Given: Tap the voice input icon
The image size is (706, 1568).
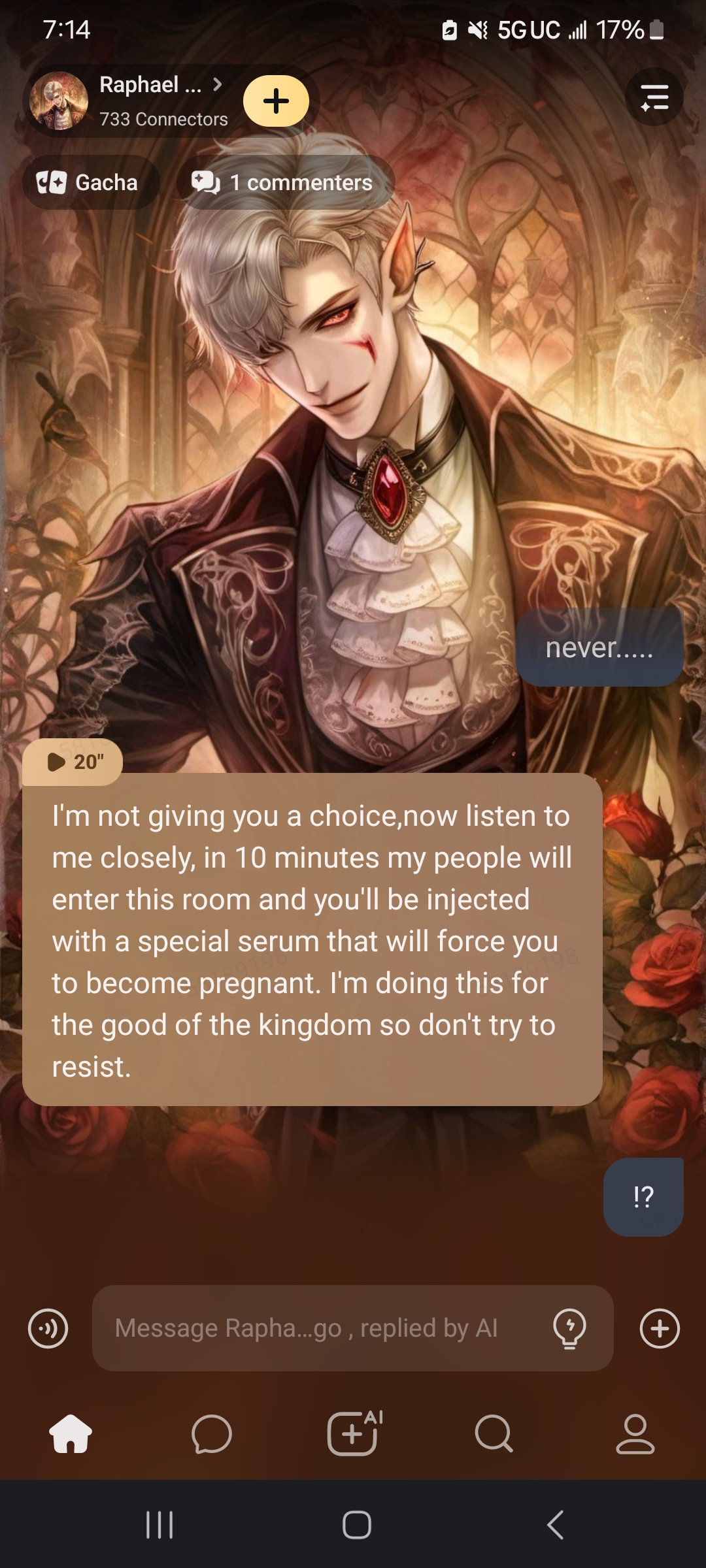Looking at the screenshot, I should click(48, 1328).
